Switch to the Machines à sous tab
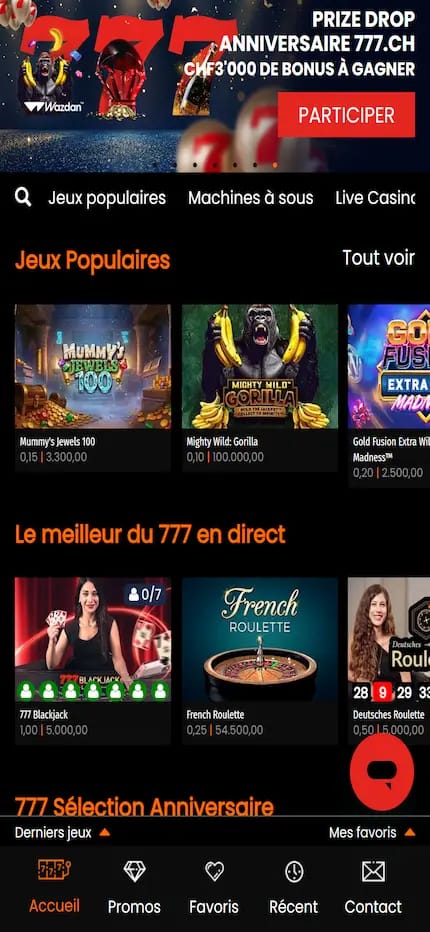Viewport: 430px width, 932px height. [x=250, y=198]
